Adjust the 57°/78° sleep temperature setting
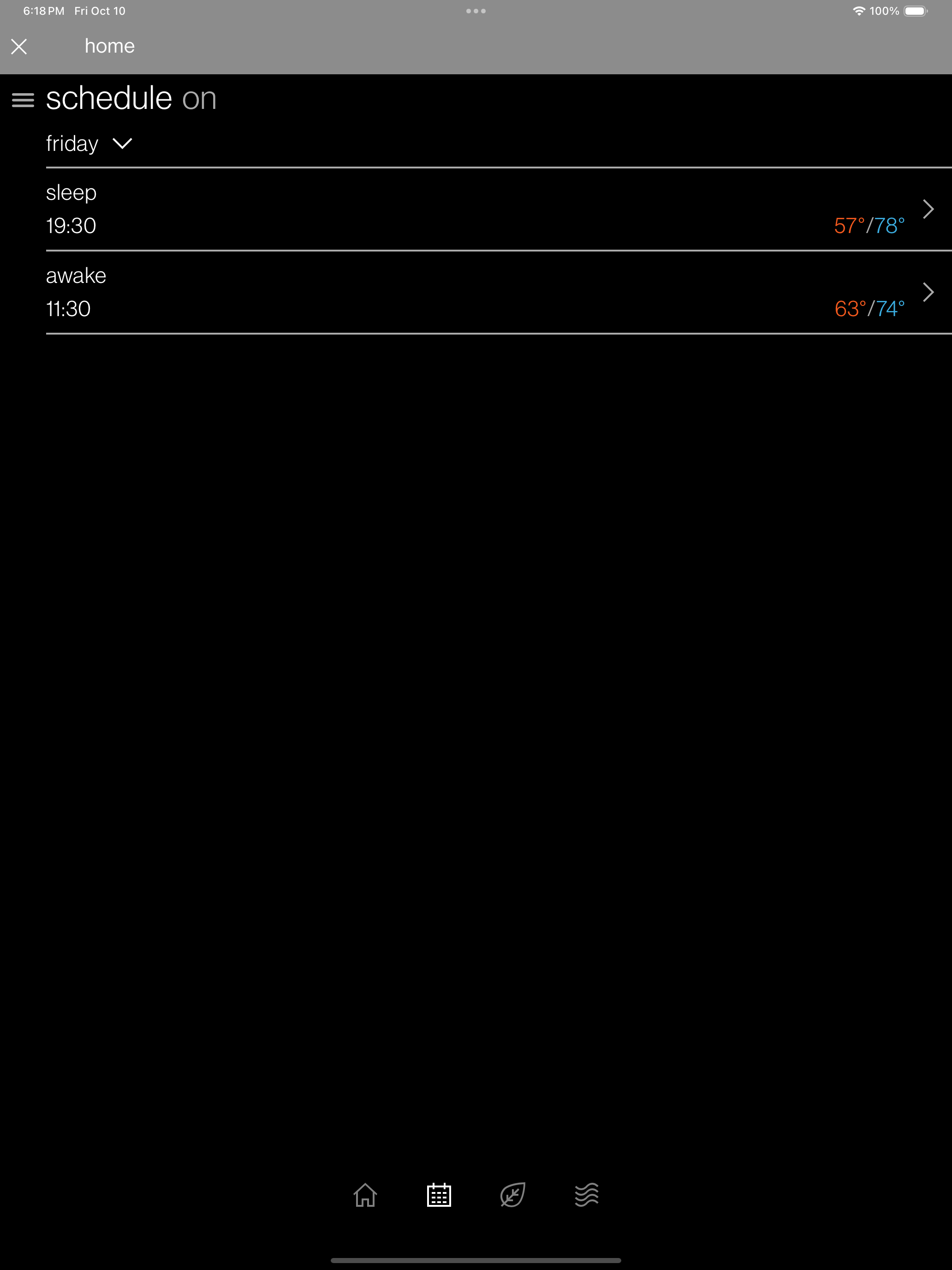The image size is (952, 1270). tap(869, 226)
